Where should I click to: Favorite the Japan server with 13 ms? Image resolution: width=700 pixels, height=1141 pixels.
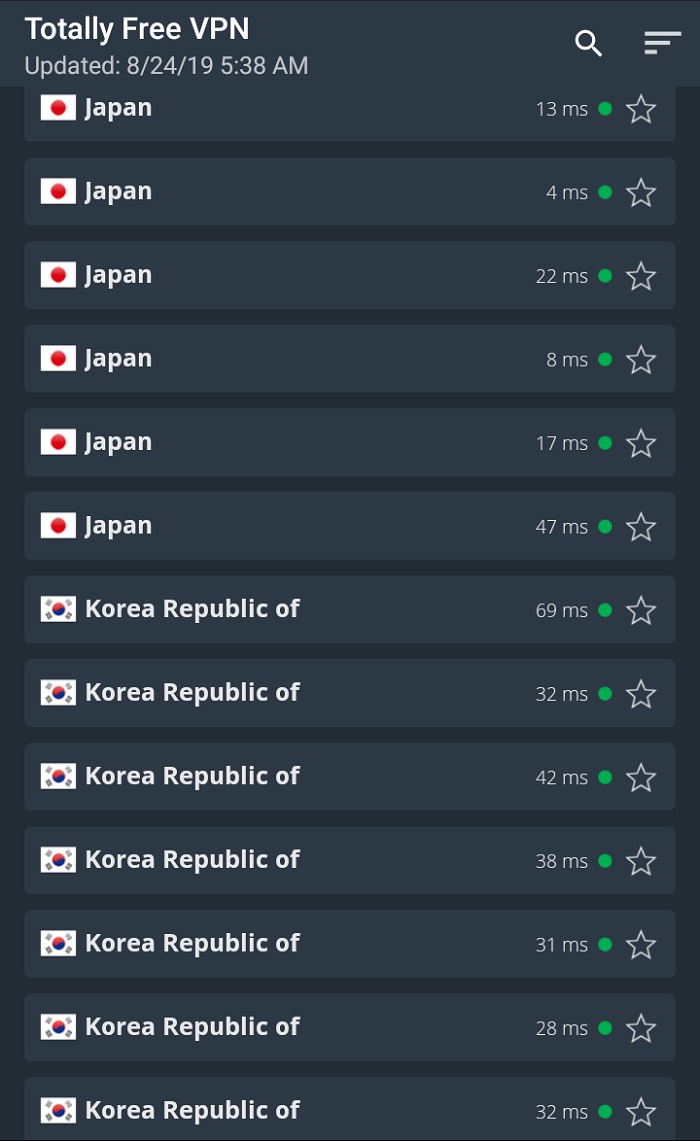tap(641, 109)
